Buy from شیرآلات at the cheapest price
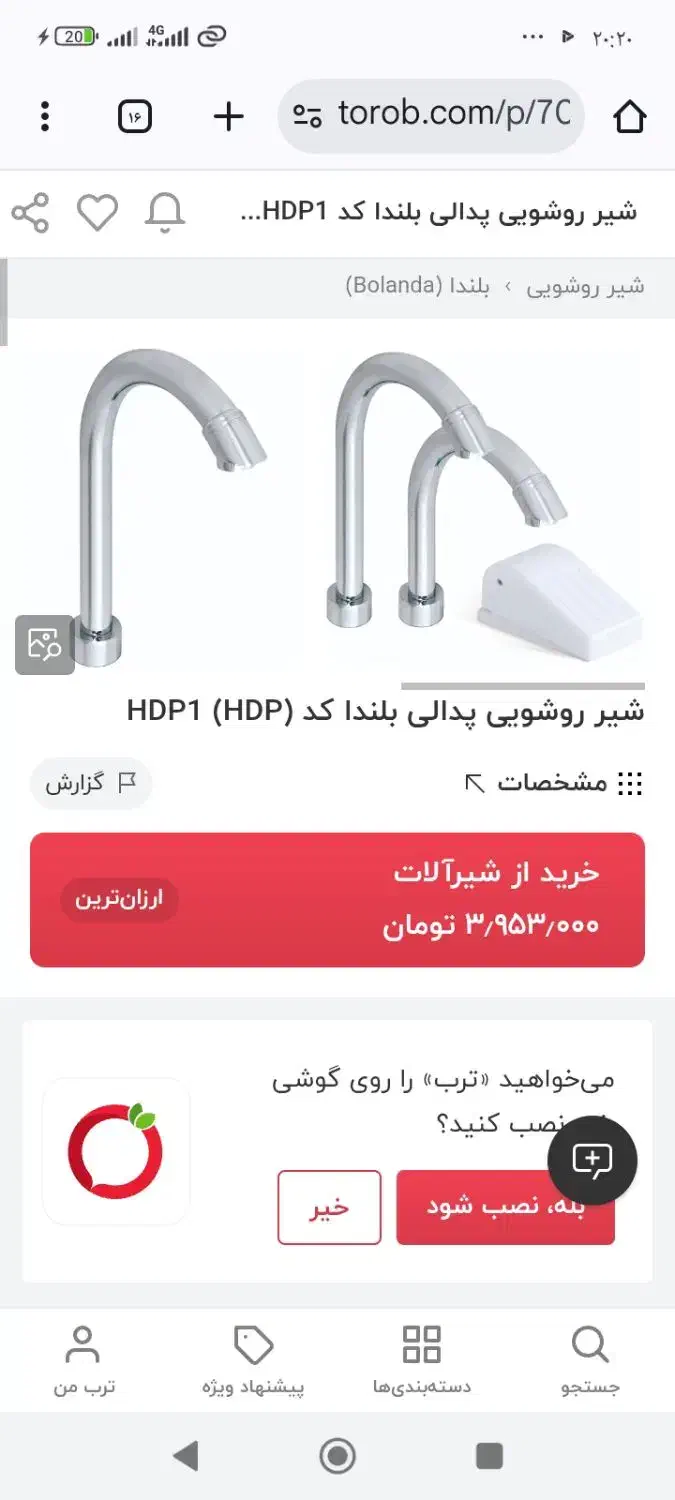This screenshot has height=1500, width=675. point(337,899)
